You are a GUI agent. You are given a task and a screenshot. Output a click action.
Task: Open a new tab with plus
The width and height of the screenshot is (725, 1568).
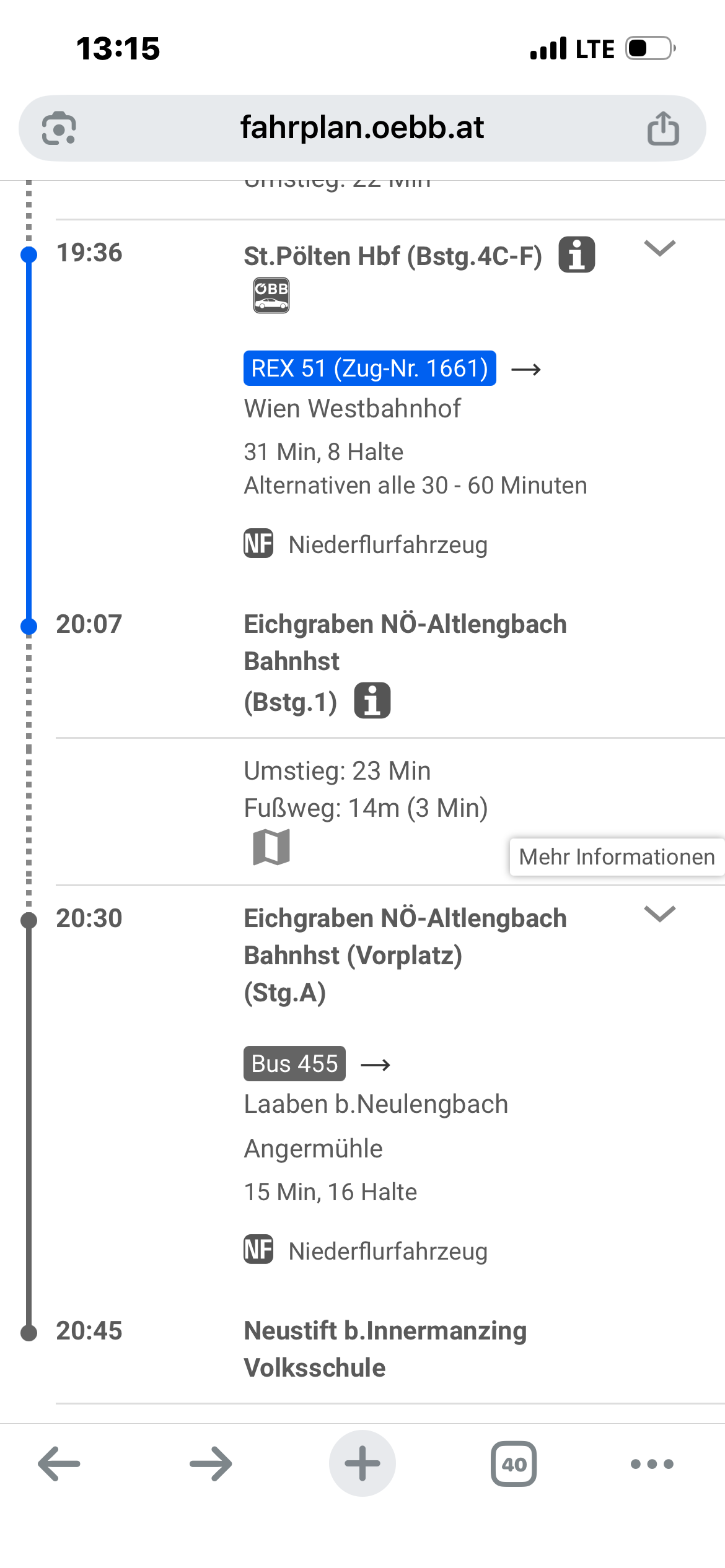coord(362,1463)
